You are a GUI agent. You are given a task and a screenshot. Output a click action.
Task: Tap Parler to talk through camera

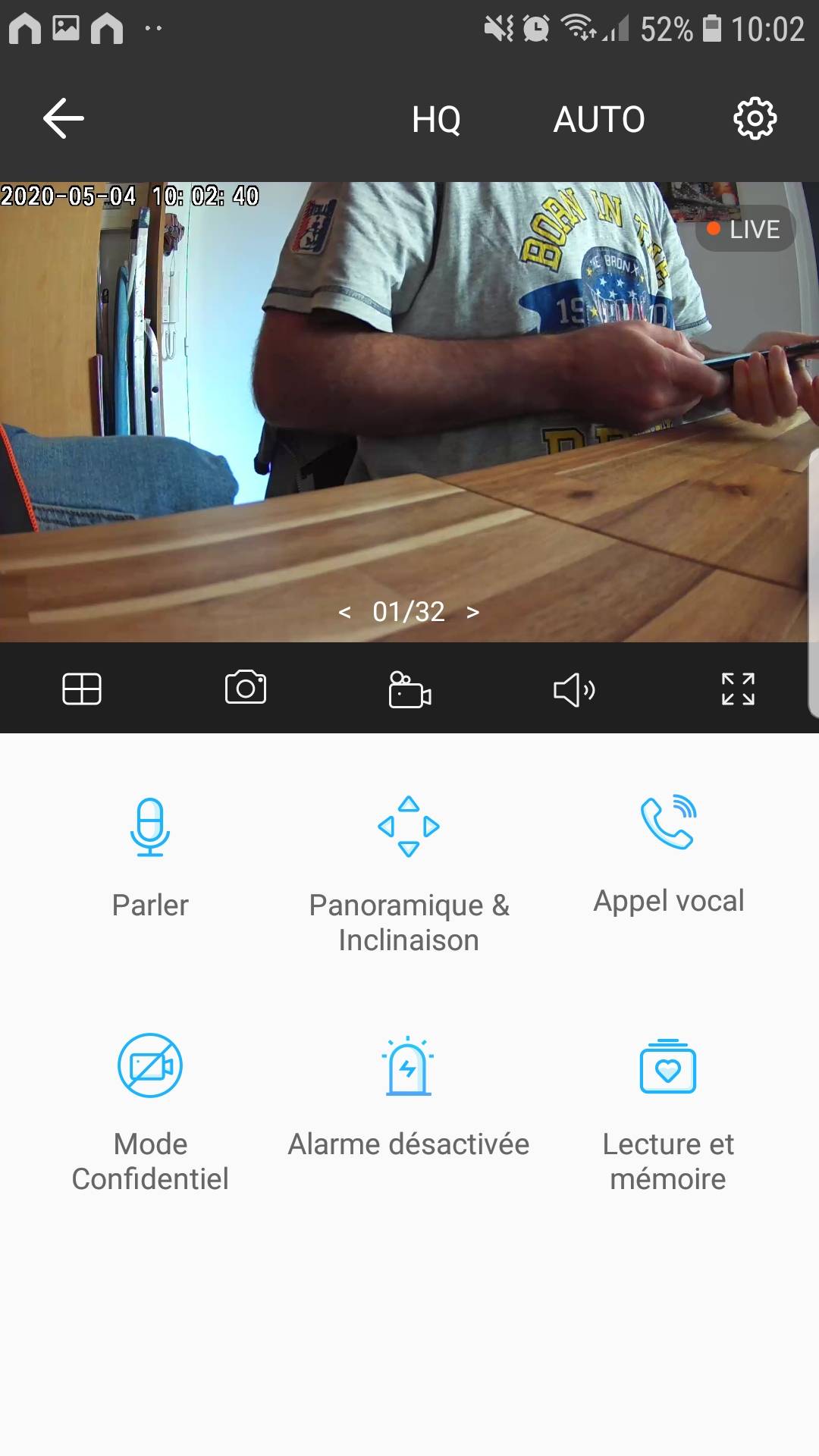(x=150, y=858)
